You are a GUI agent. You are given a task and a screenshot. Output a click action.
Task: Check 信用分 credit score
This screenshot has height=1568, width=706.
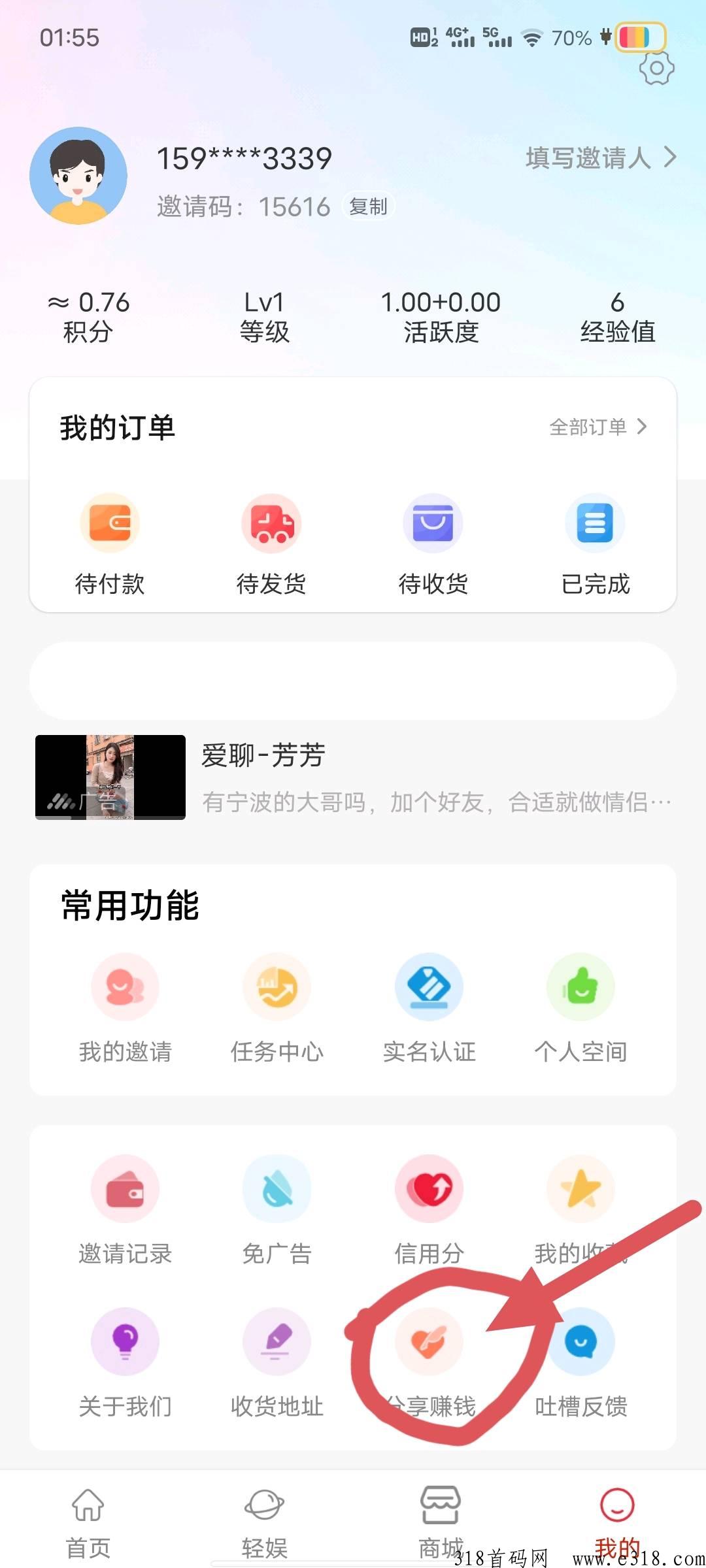429,1210
